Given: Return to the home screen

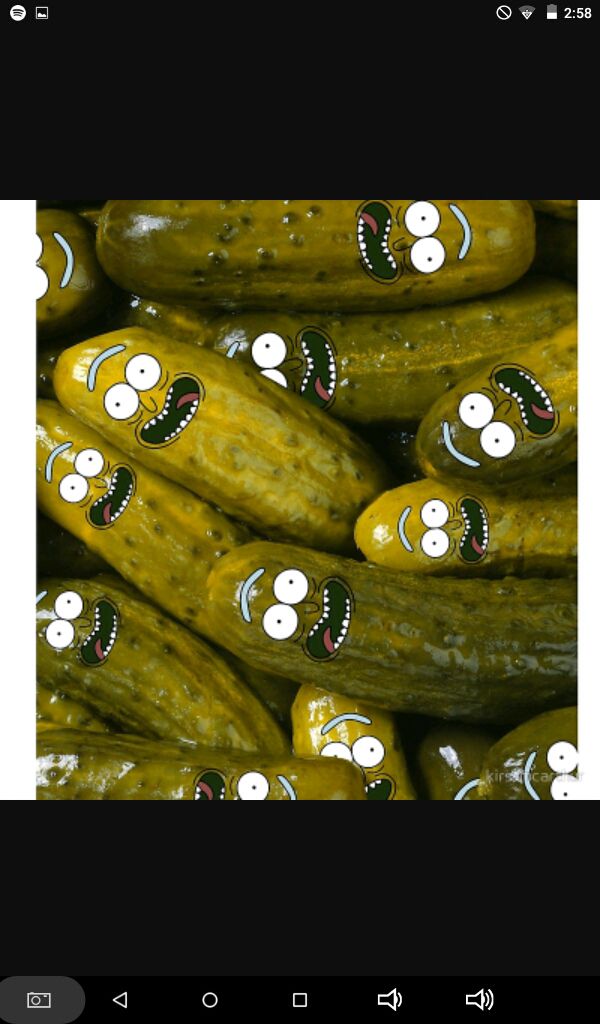Looking at the screenshot, I should click(210, 1000).
